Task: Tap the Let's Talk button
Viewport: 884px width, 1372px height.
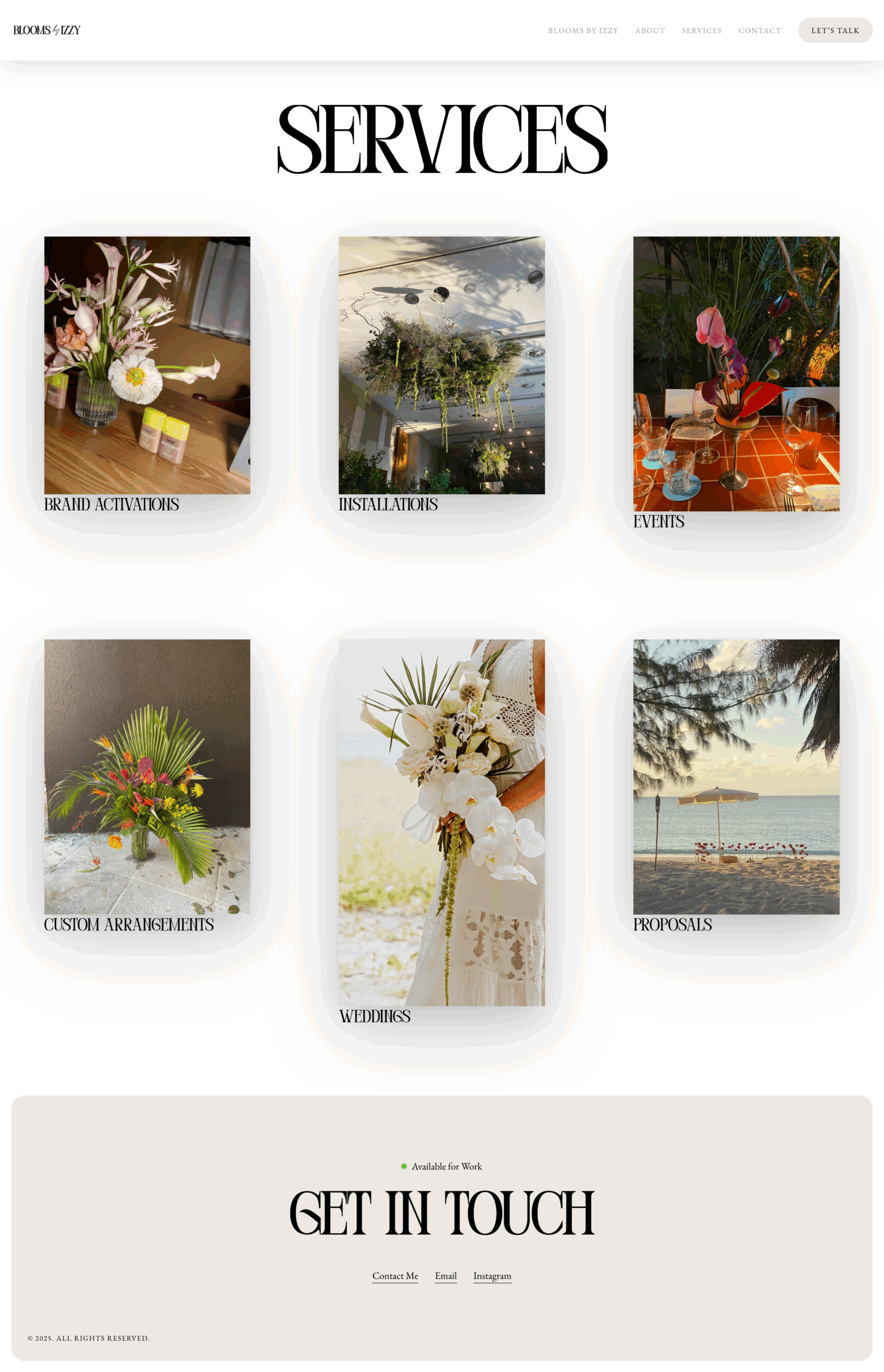Action: pos(835,31)
